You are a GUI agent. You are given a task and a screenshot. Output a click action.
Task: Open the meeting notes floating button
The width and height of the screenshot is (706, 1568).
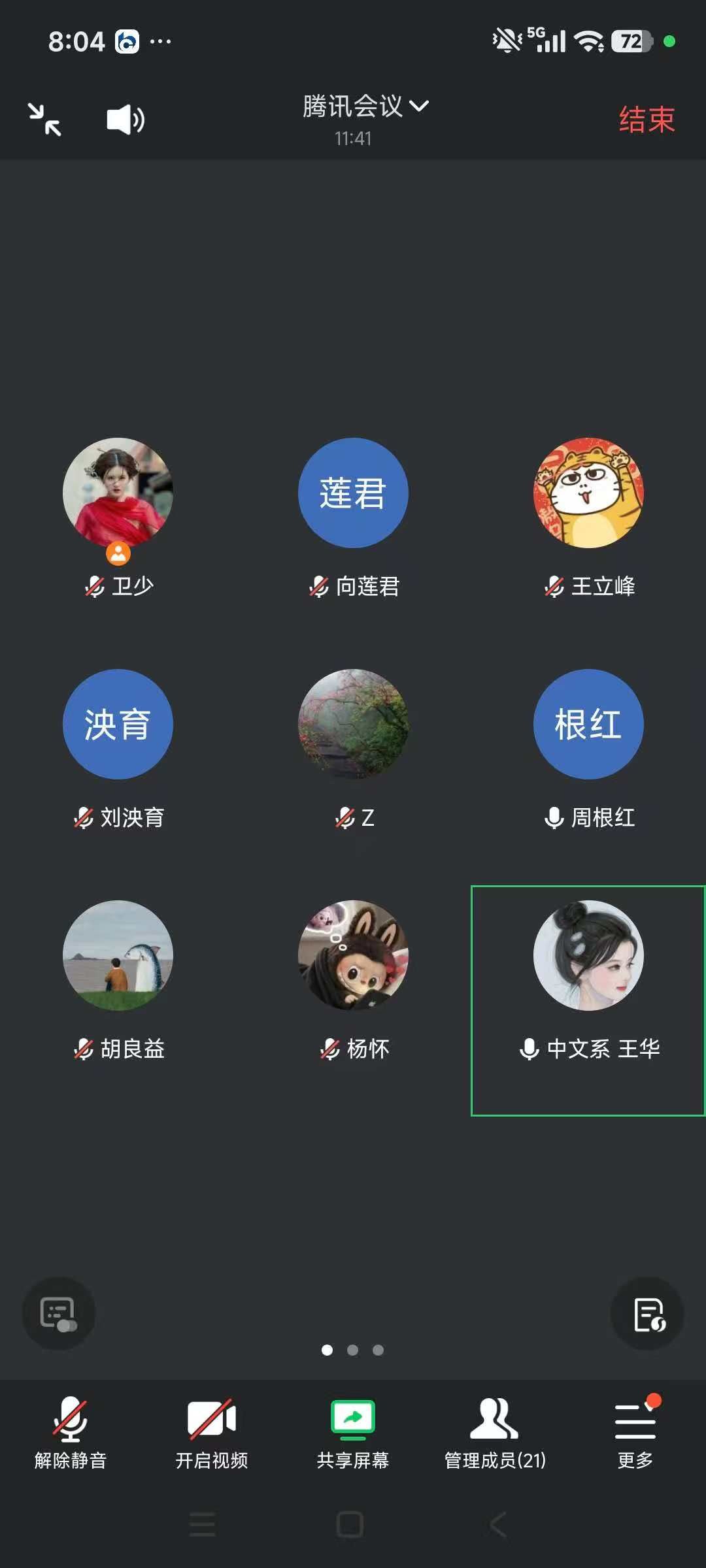click(647, 1313)
